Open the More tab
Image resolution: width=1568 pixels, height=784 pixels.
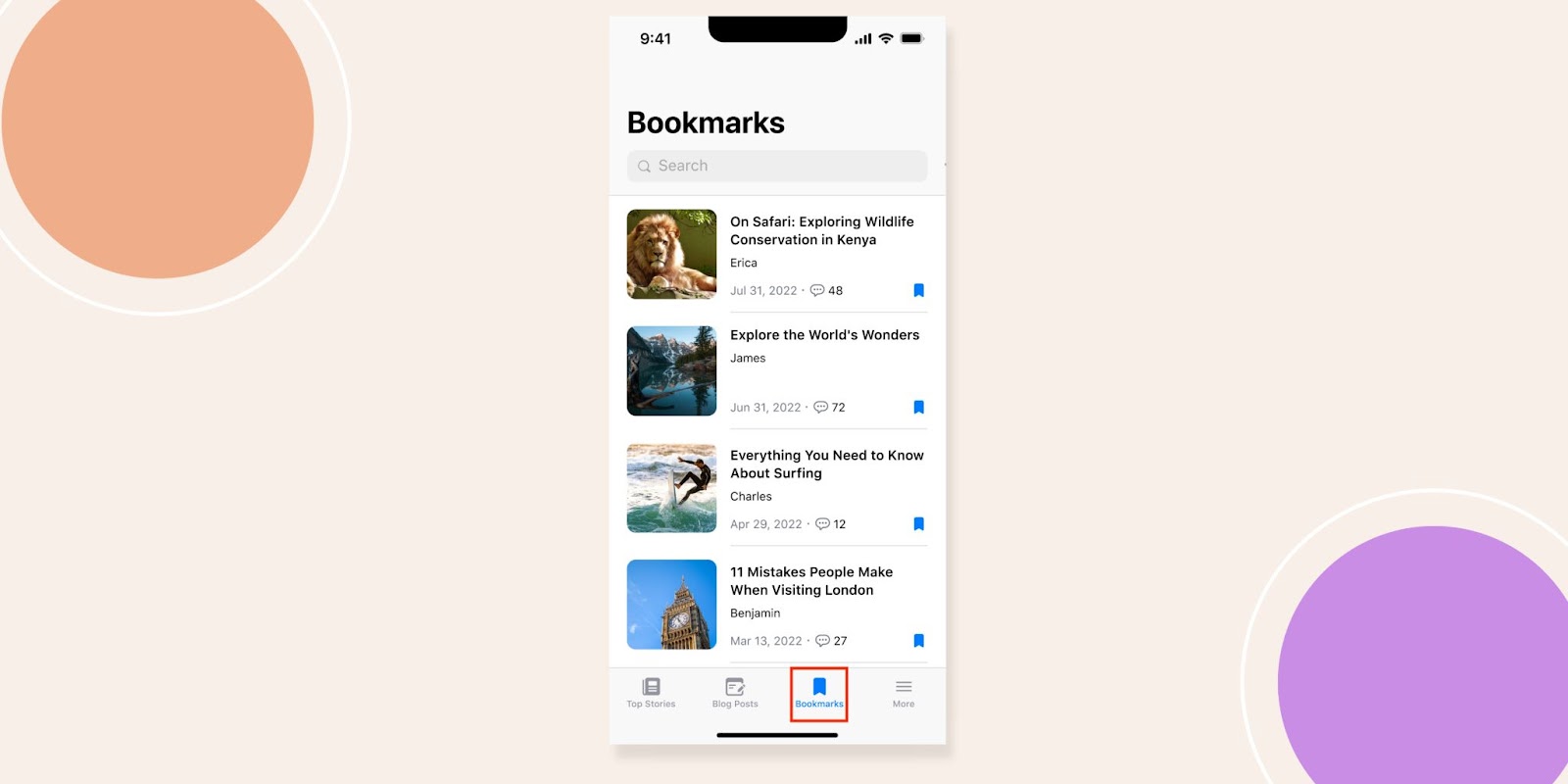(904, 692)
